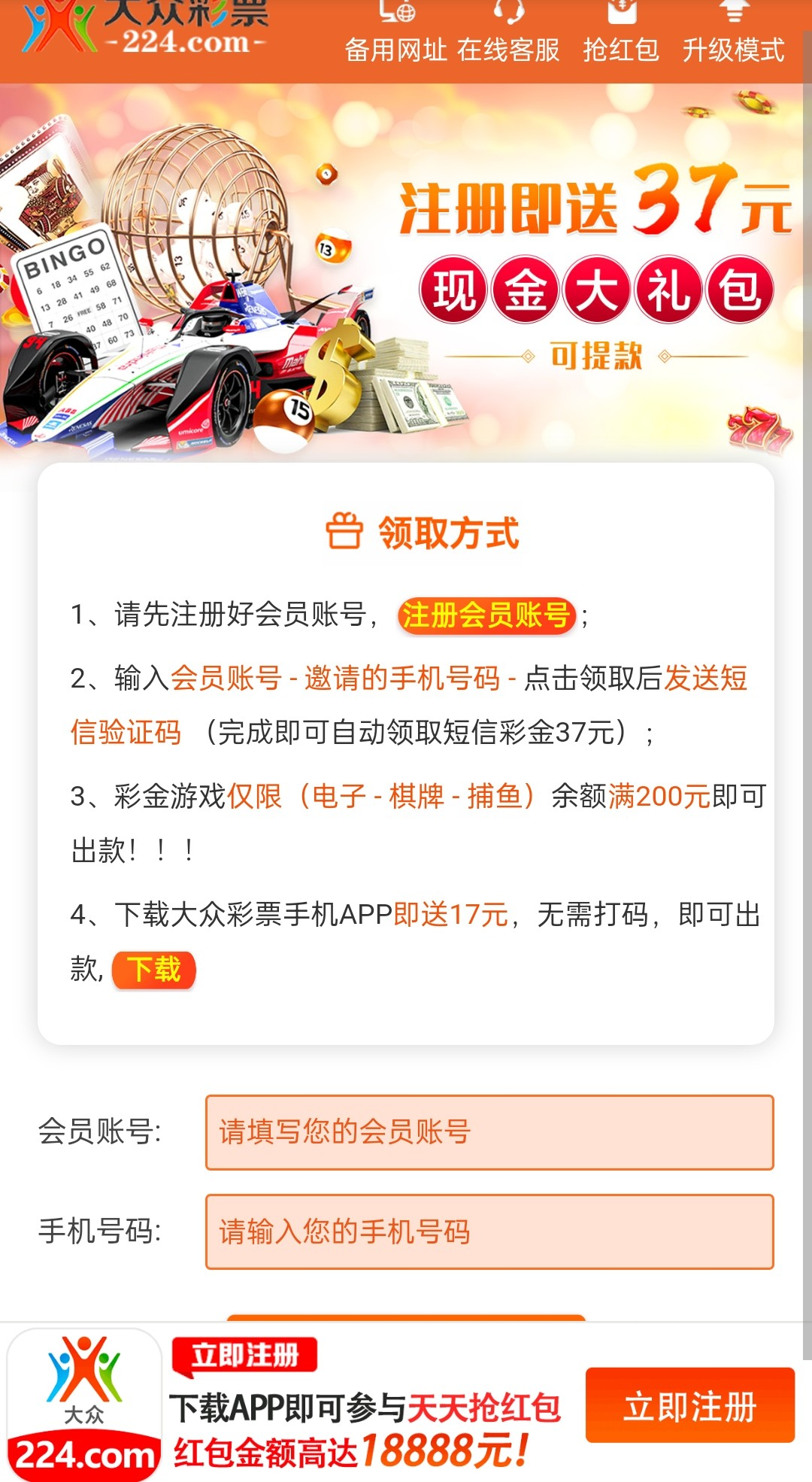This screenshot has height=1482, width=812.
Task: Focus the 手机号码 phone number field
Action: click(489, 1231)
